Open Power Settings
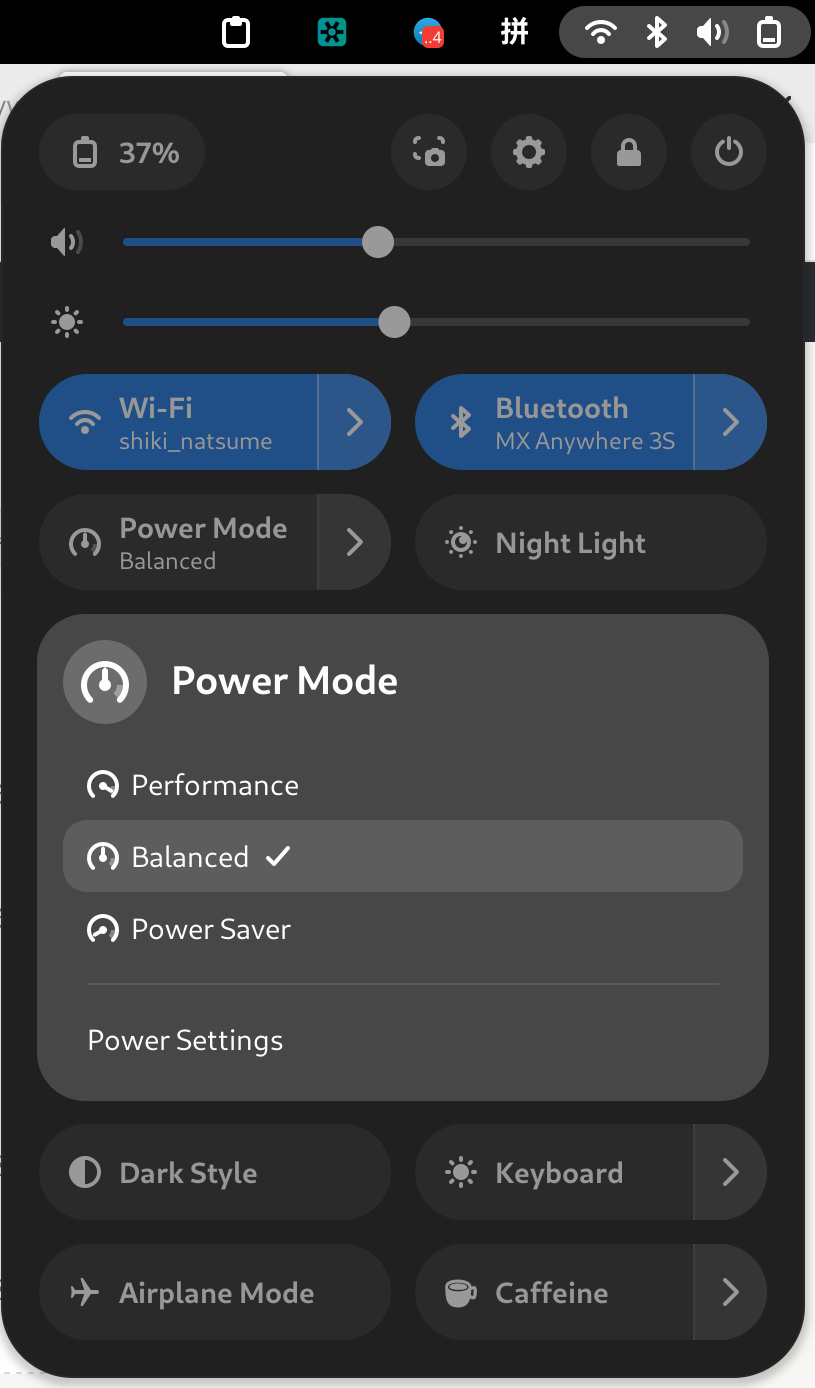The height and width of the screenshot is (1388, 815). click(186, 1041)
